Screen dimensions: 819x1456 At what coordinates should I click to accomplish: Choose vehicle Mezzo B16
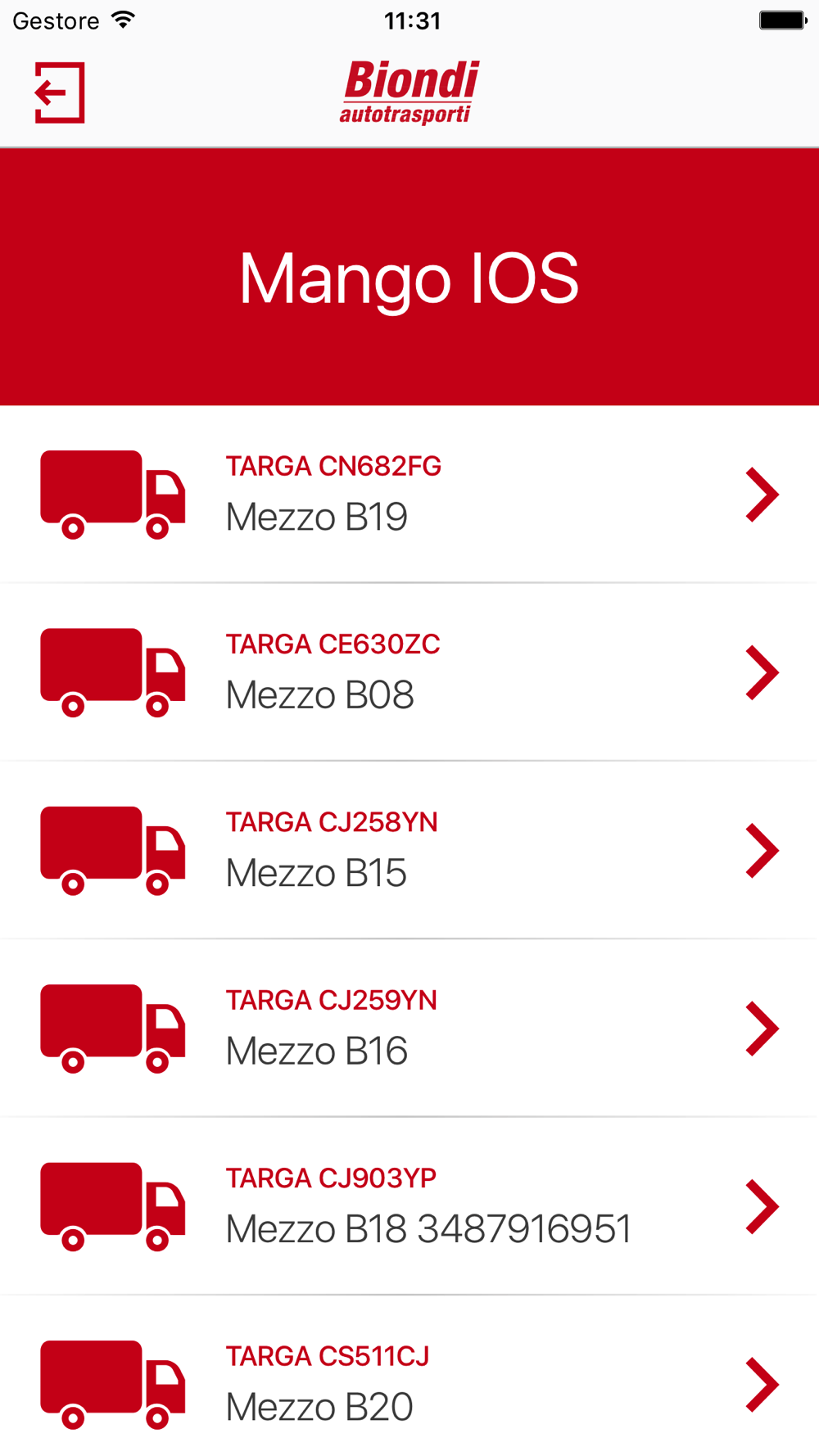[409, 1029]
